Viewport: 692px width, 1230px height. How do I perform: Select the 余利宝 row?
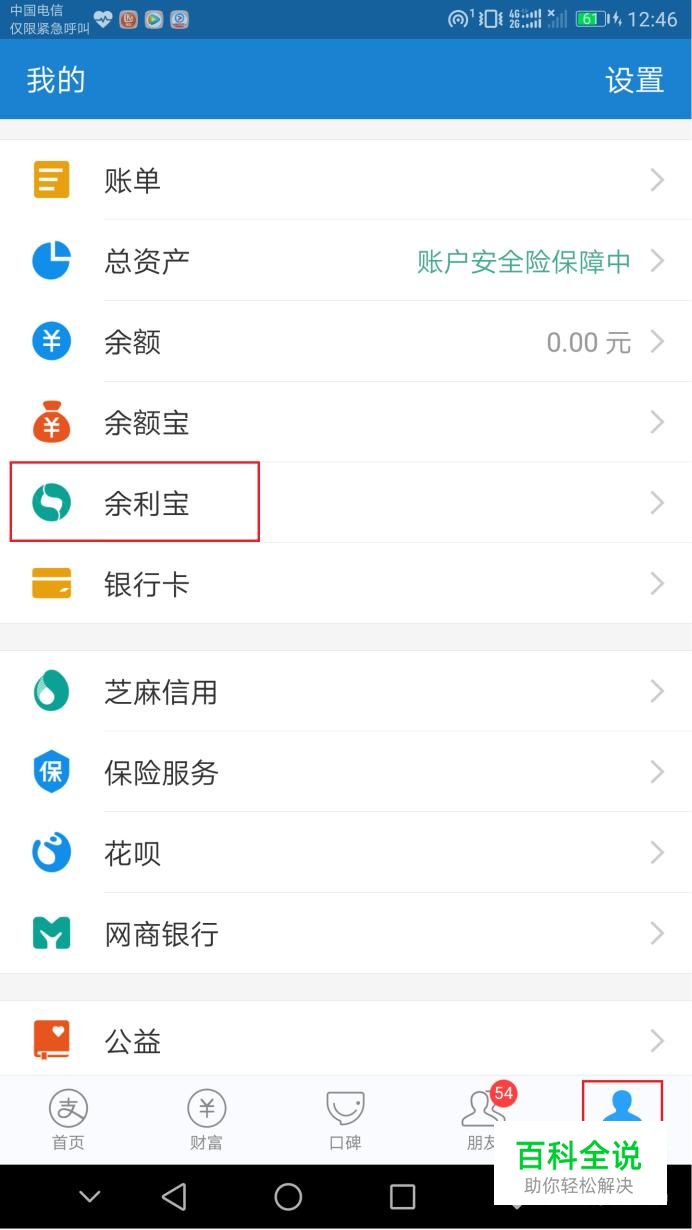point(346,503)
